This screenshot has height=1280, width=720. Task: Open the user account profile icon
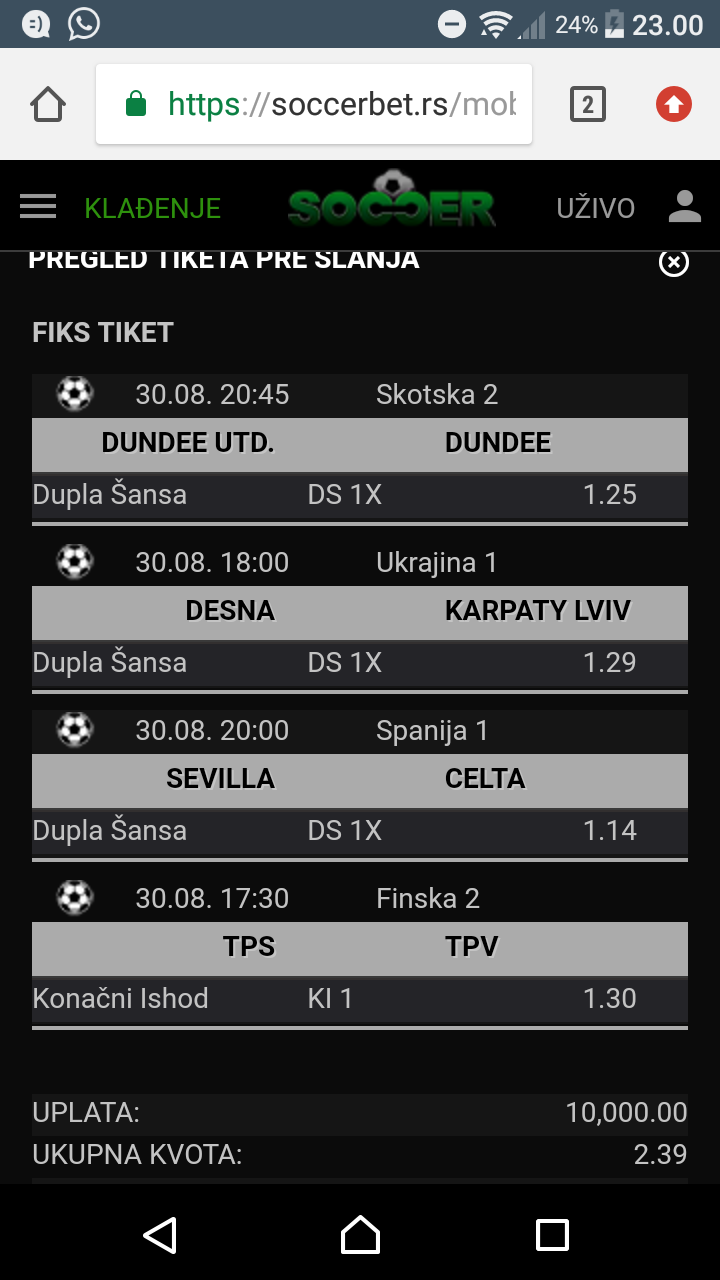[x=685, y=207]
